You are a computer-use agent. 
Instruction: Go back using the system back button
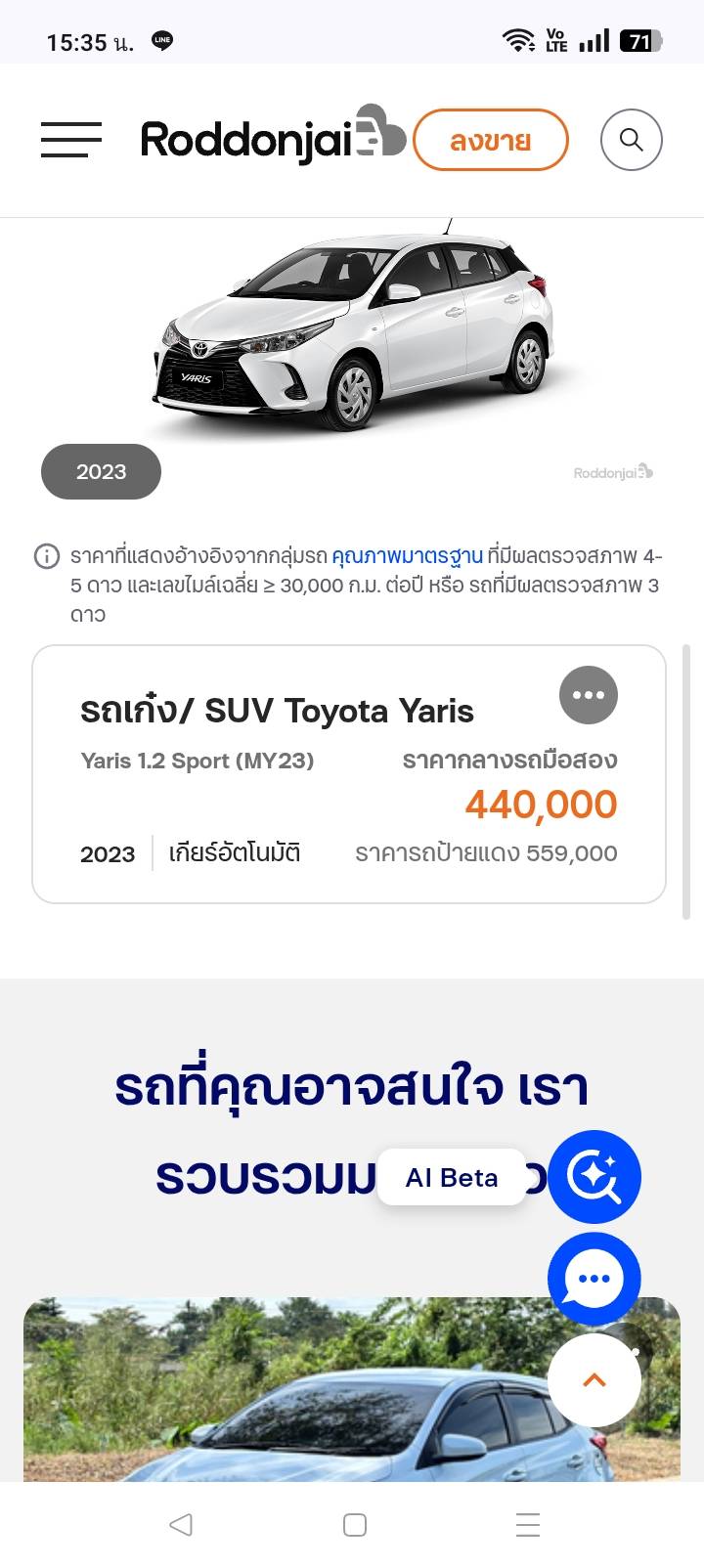180,1524
